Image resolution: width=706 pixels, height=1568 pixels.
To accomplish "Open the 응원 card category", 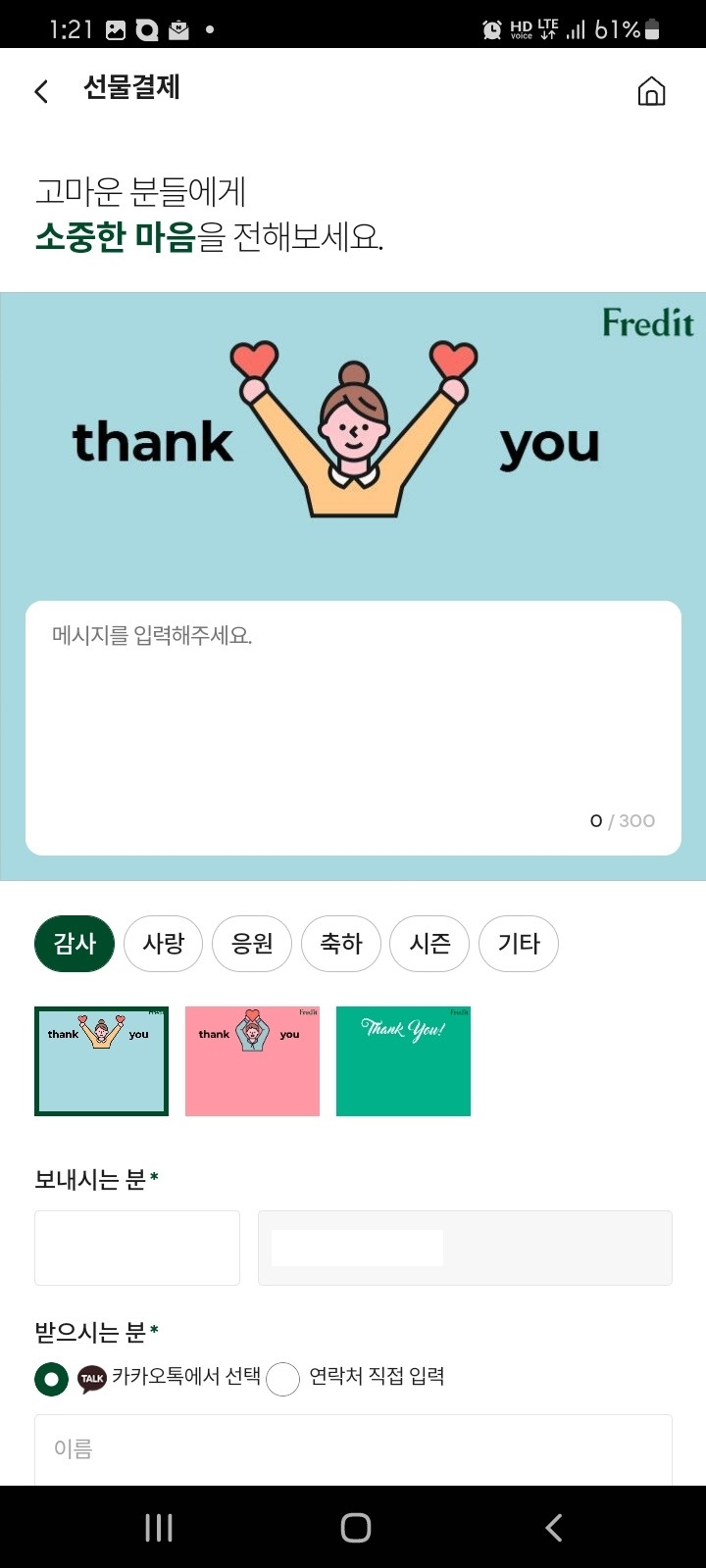I will pos(252,943).
